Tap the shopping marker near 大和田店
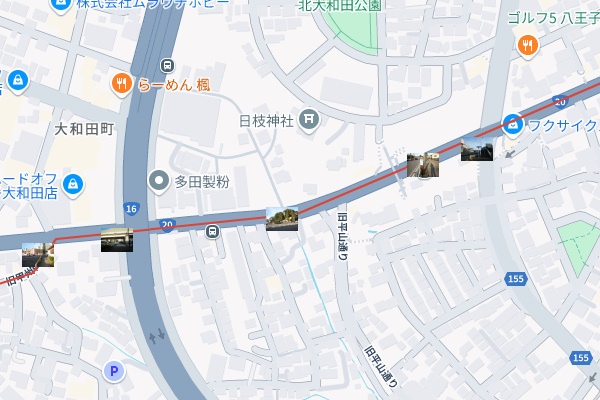Image resolution: width=600 pixels, height=400 pixels. point(72,184)
